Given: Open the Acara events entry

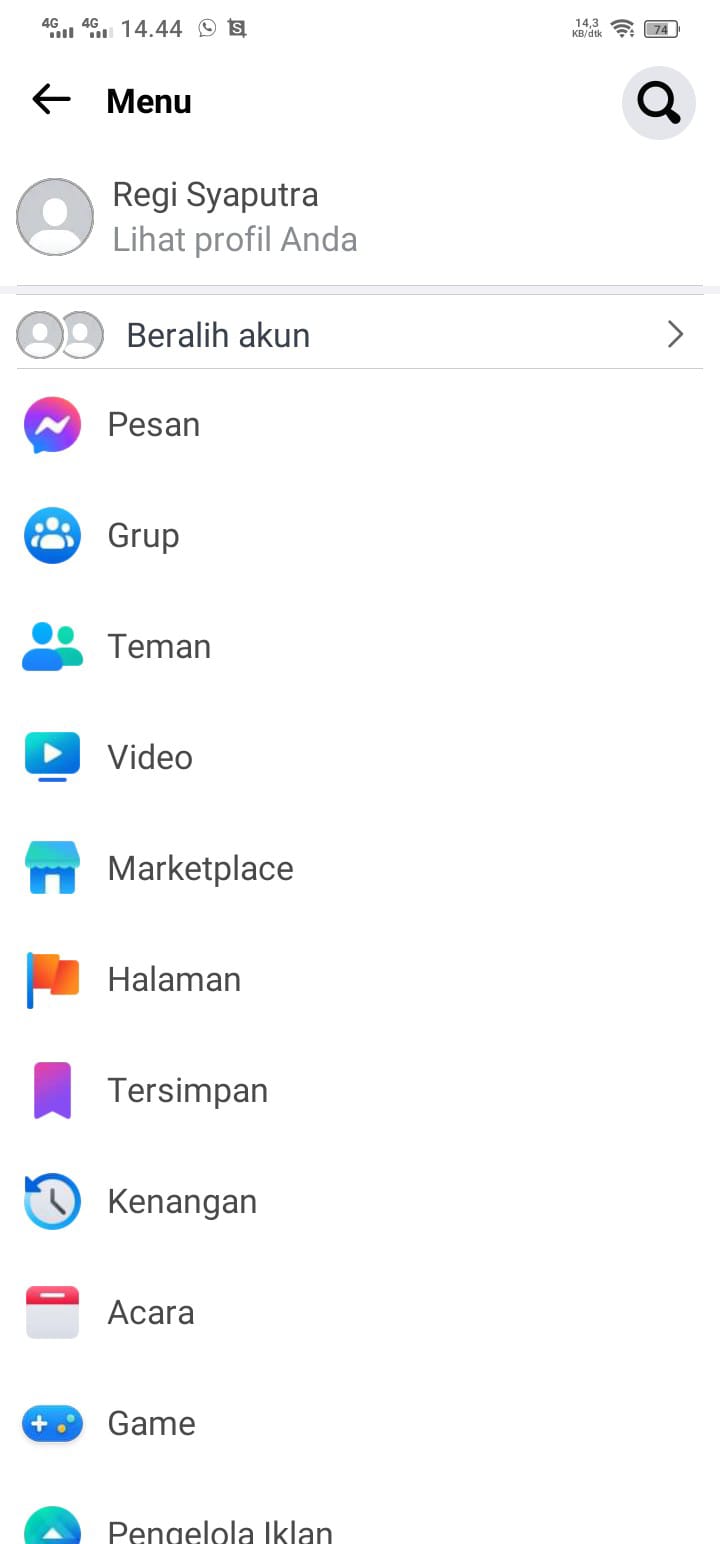Looking at the screenshot, I should [151, 1313].
